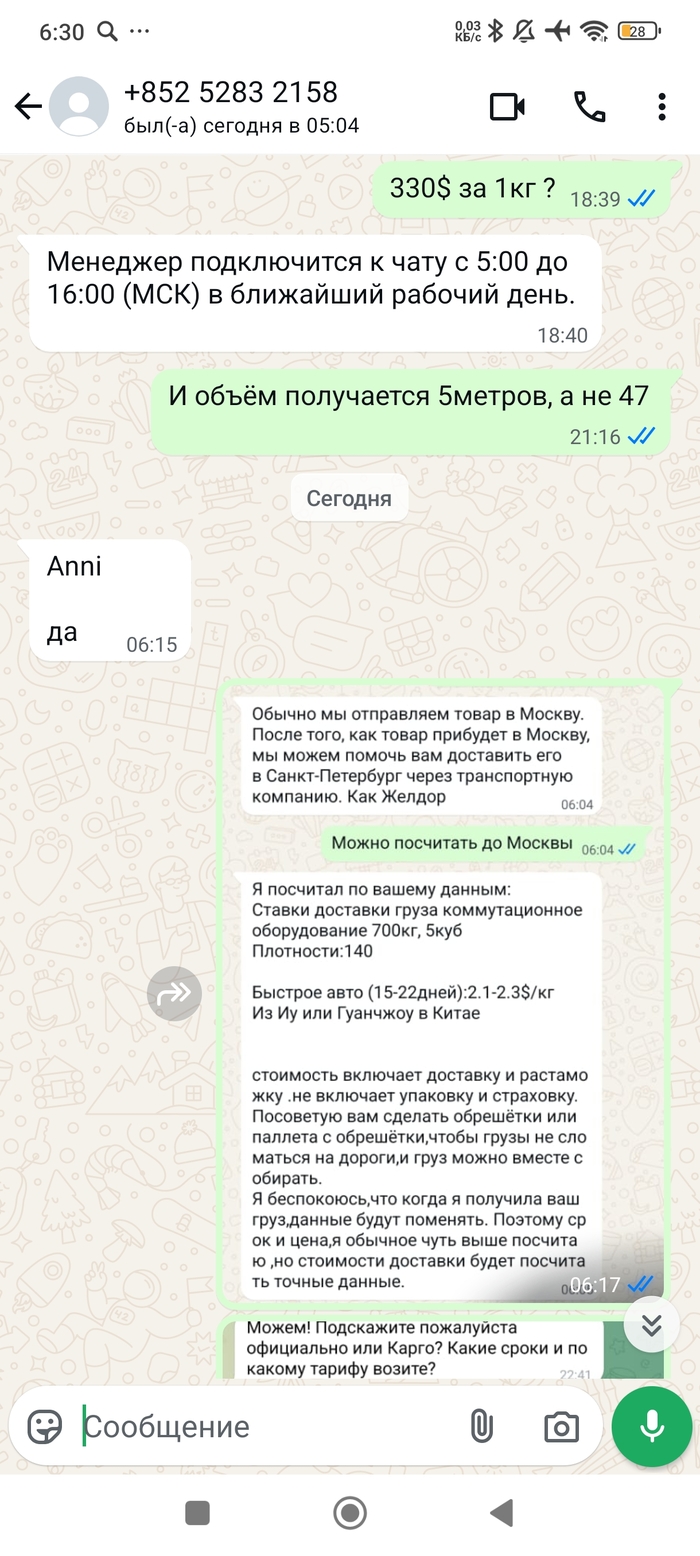The image size is (700, 1556).
Task: Attach a file with the paperclip
Action: pos(482,1427)
